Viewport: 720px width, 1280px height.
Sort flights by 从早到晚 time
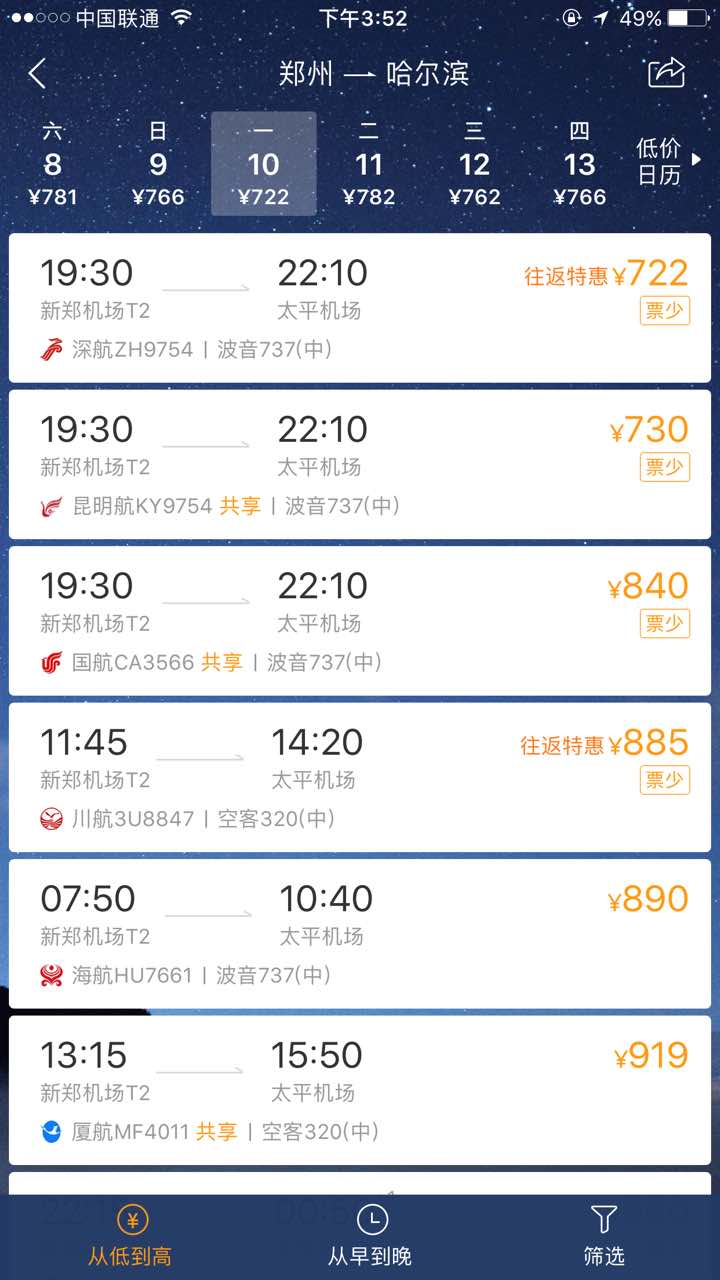pos(371,1235)
